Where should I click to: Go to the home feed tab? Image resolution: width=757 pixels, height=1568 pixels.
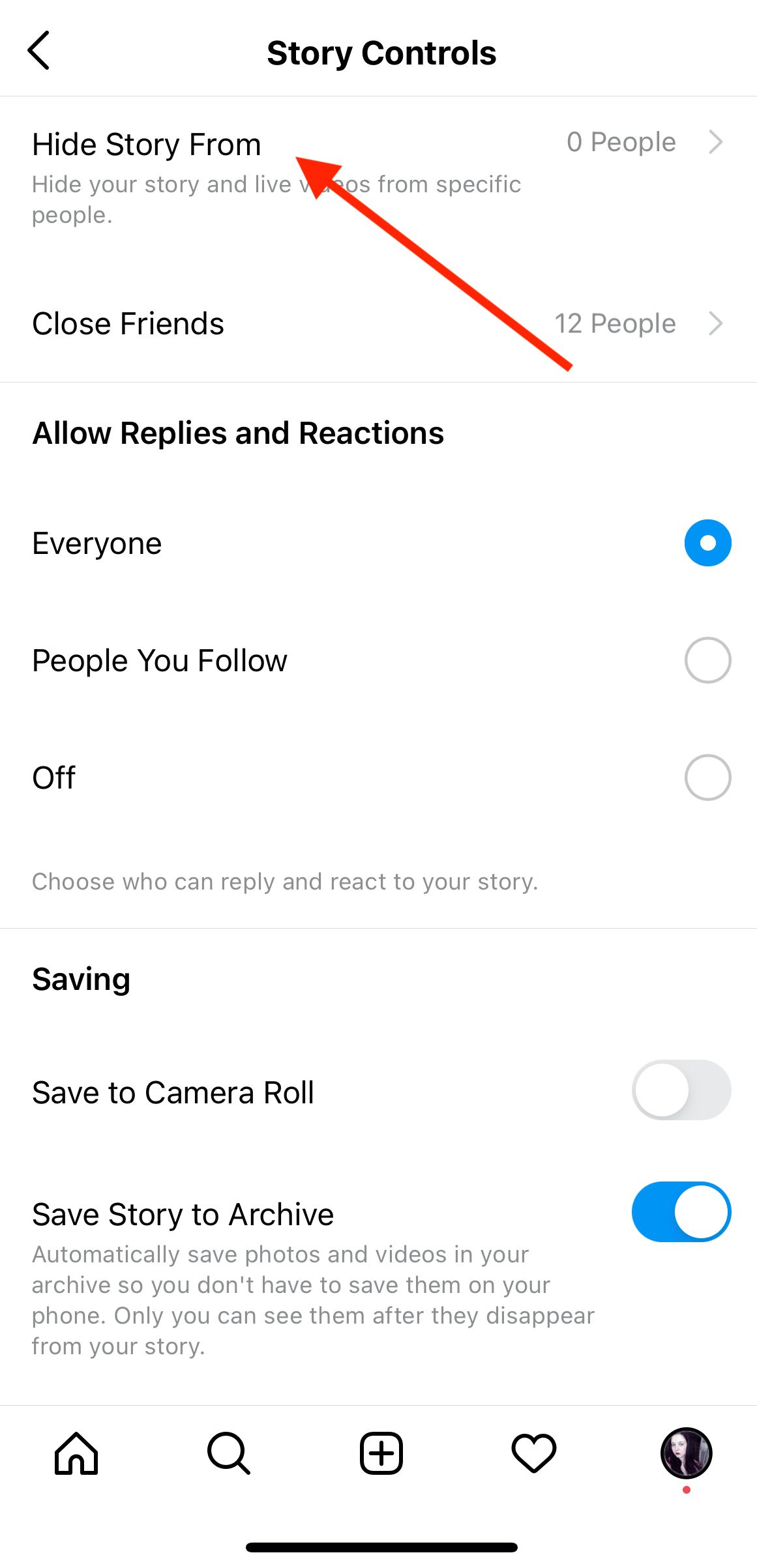(x=76, y=1453)
